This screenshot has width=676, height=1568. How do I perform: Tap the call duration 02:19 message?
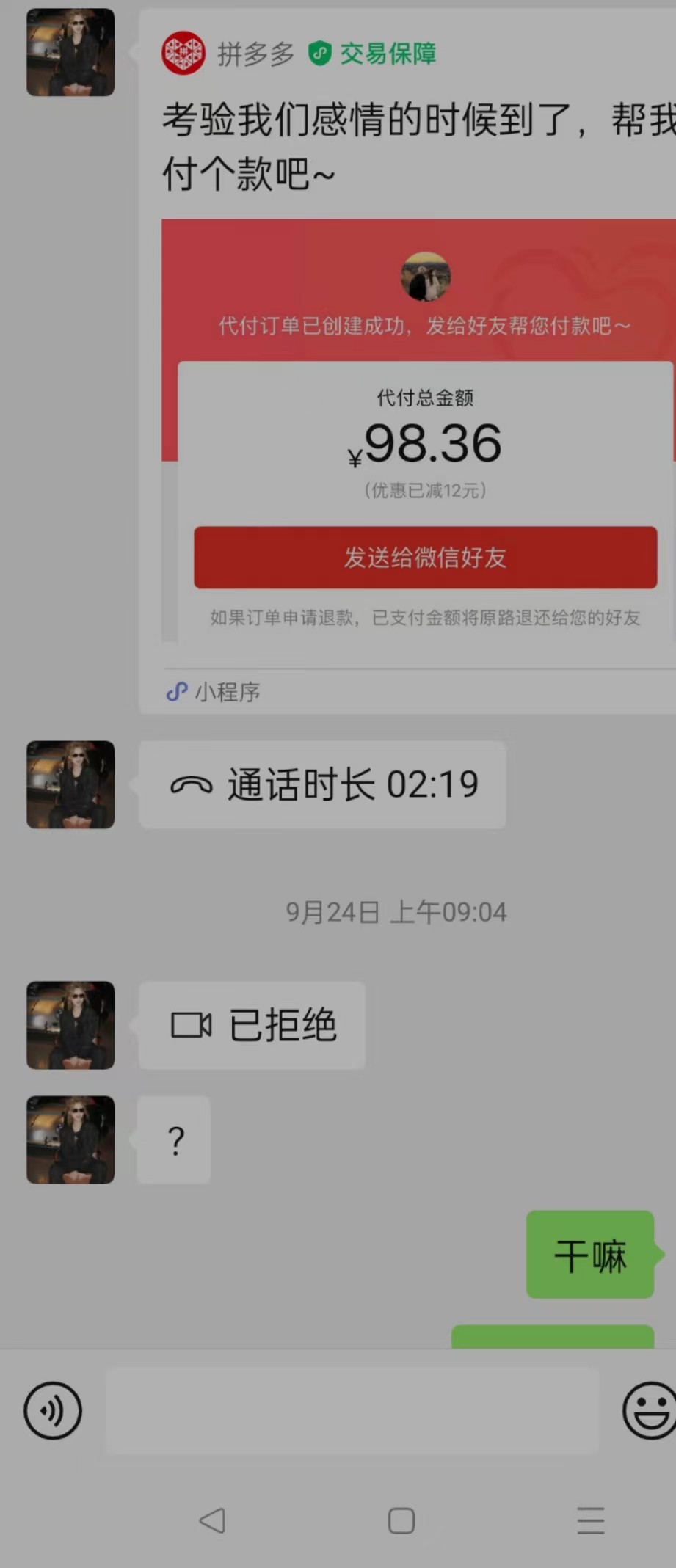(322, 784)
